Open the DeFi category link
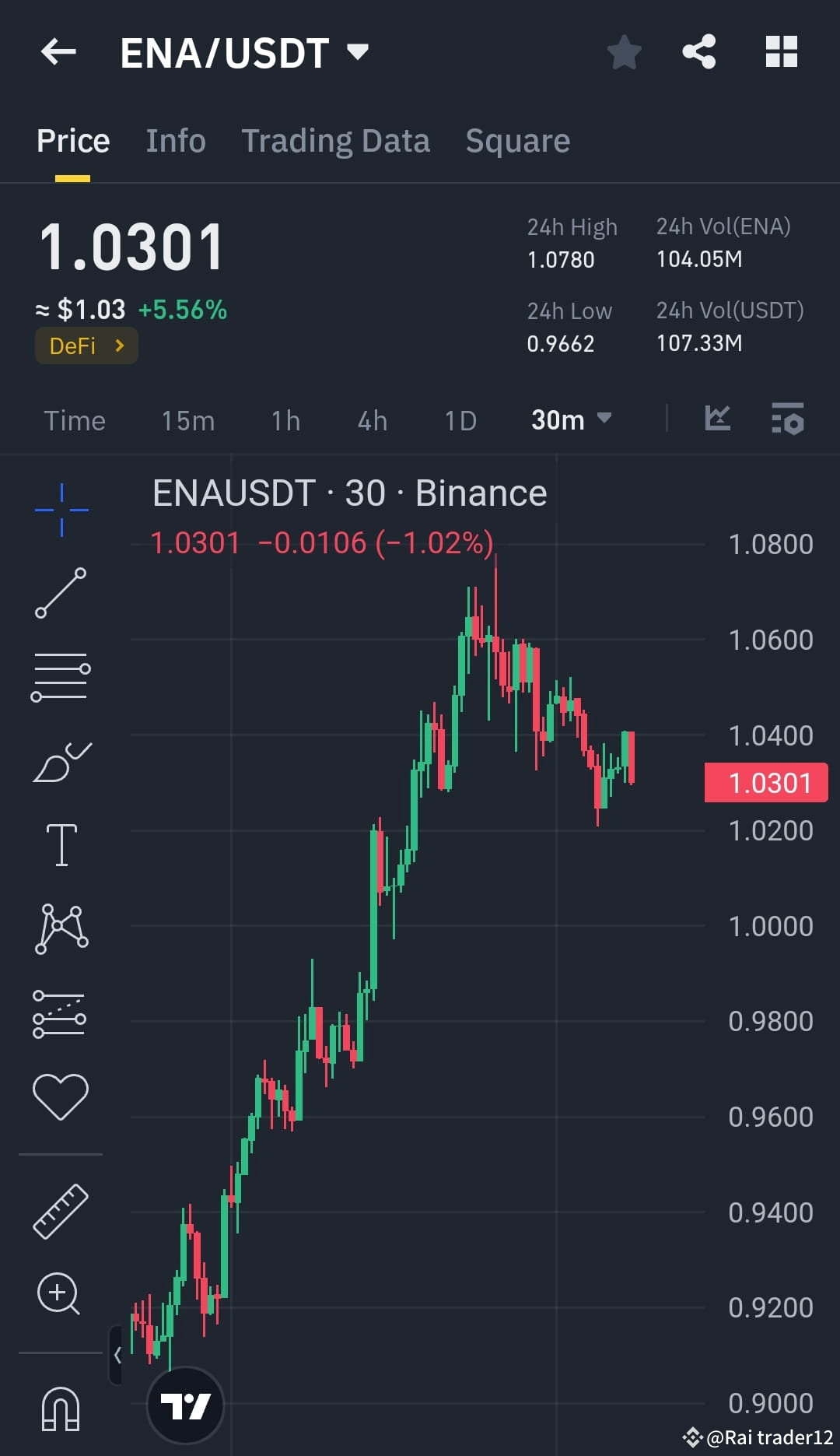This screenshot has height=1456, width=840. pos(86,346)
